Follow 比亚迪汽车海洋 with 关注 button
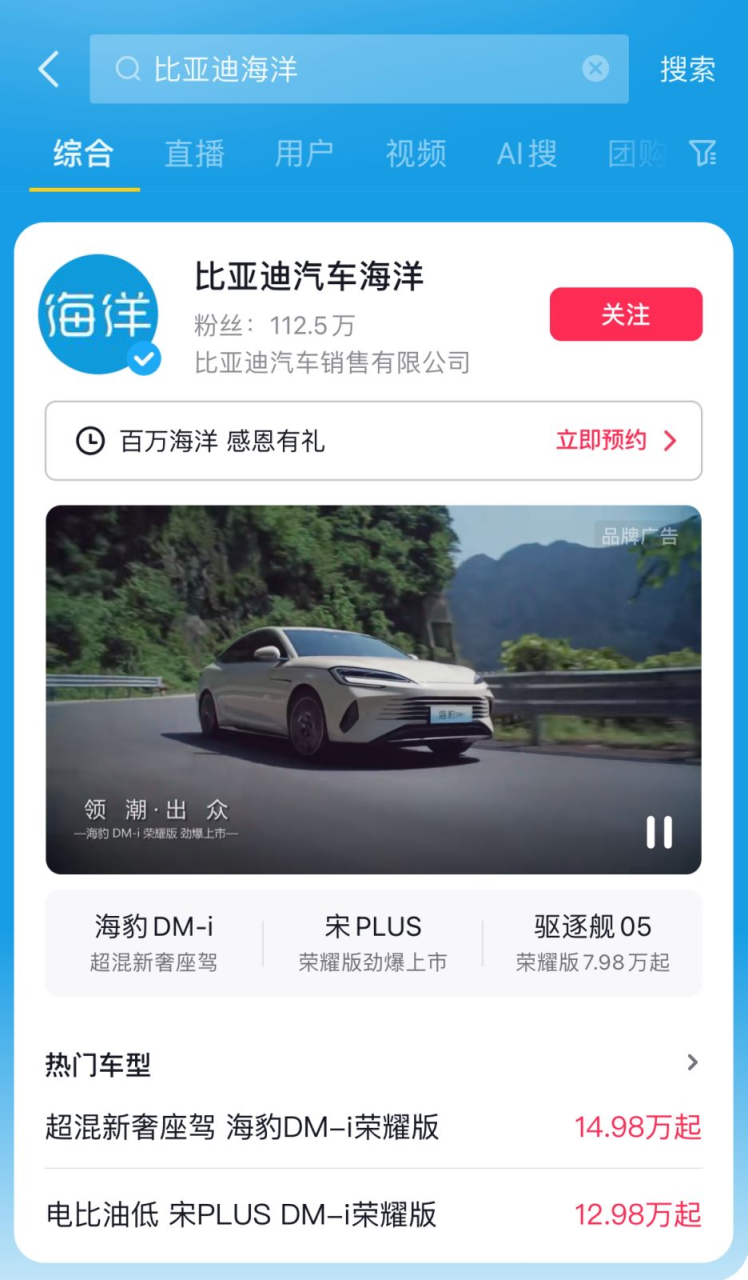This screenshot has height=1280, width=748. [626, 314]
